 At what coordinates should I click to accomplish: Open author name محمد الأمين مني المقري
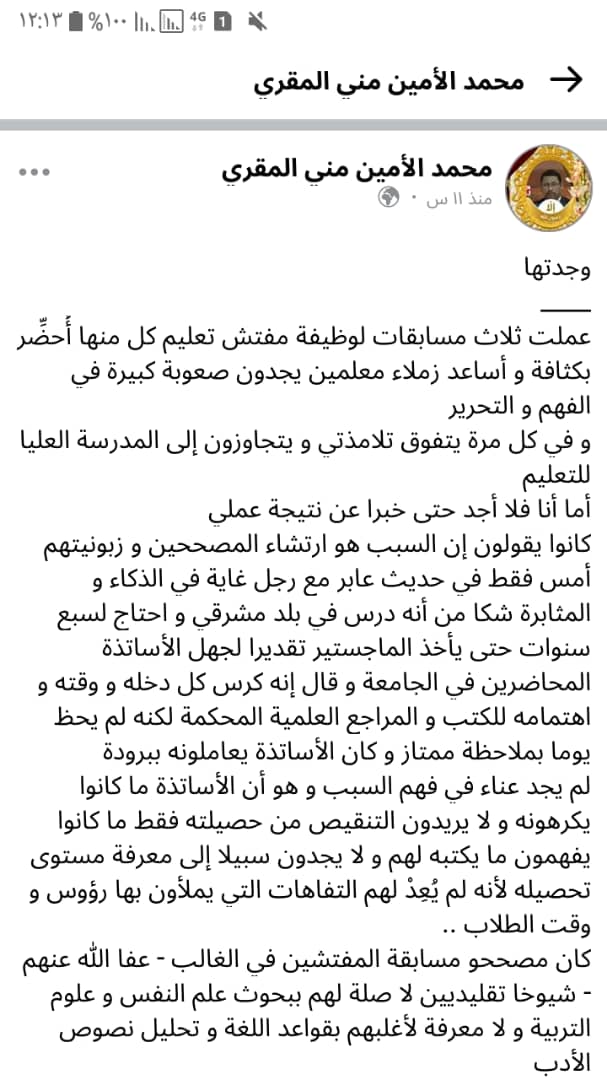pyautogui.click(x=358, y=168)
